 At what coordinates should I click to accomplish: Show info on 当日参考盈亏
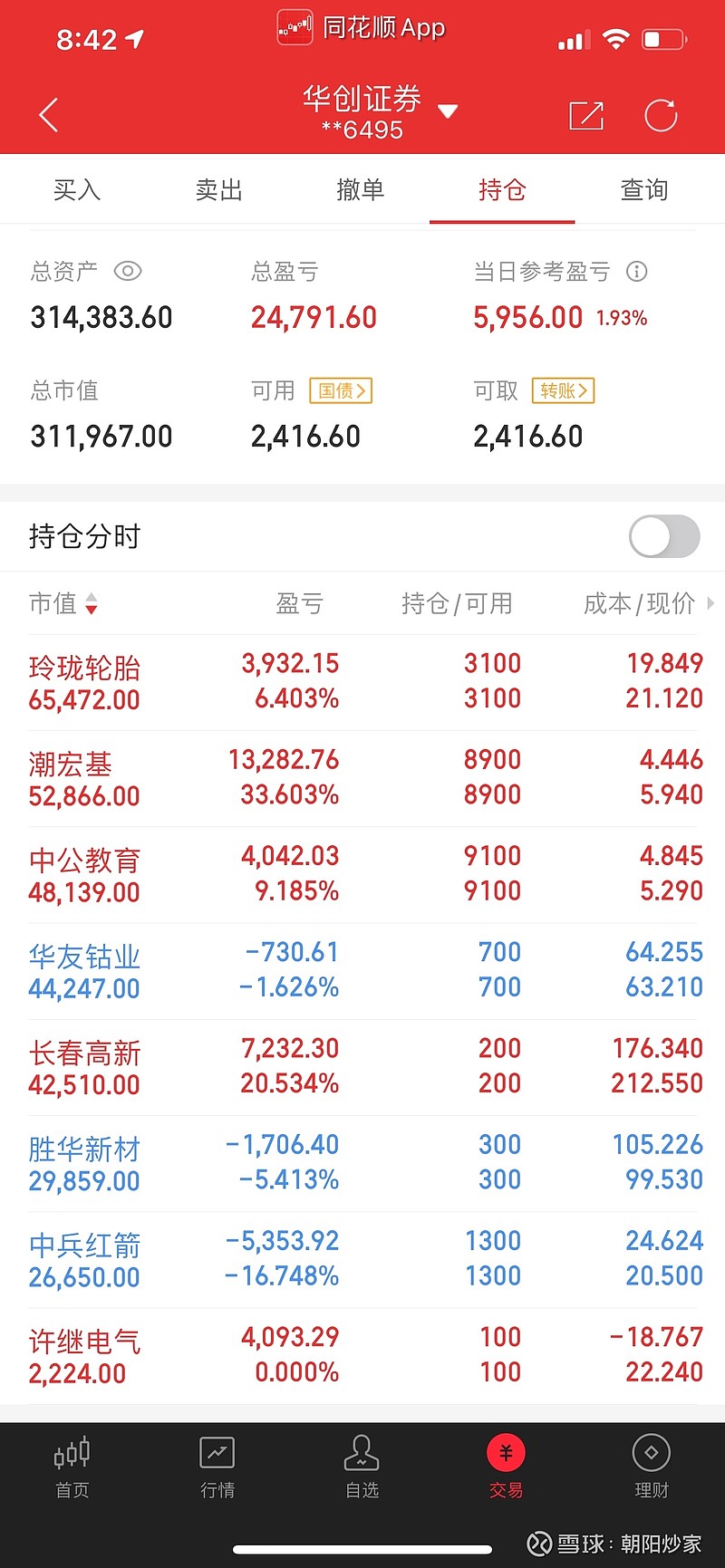coord(637,271)
